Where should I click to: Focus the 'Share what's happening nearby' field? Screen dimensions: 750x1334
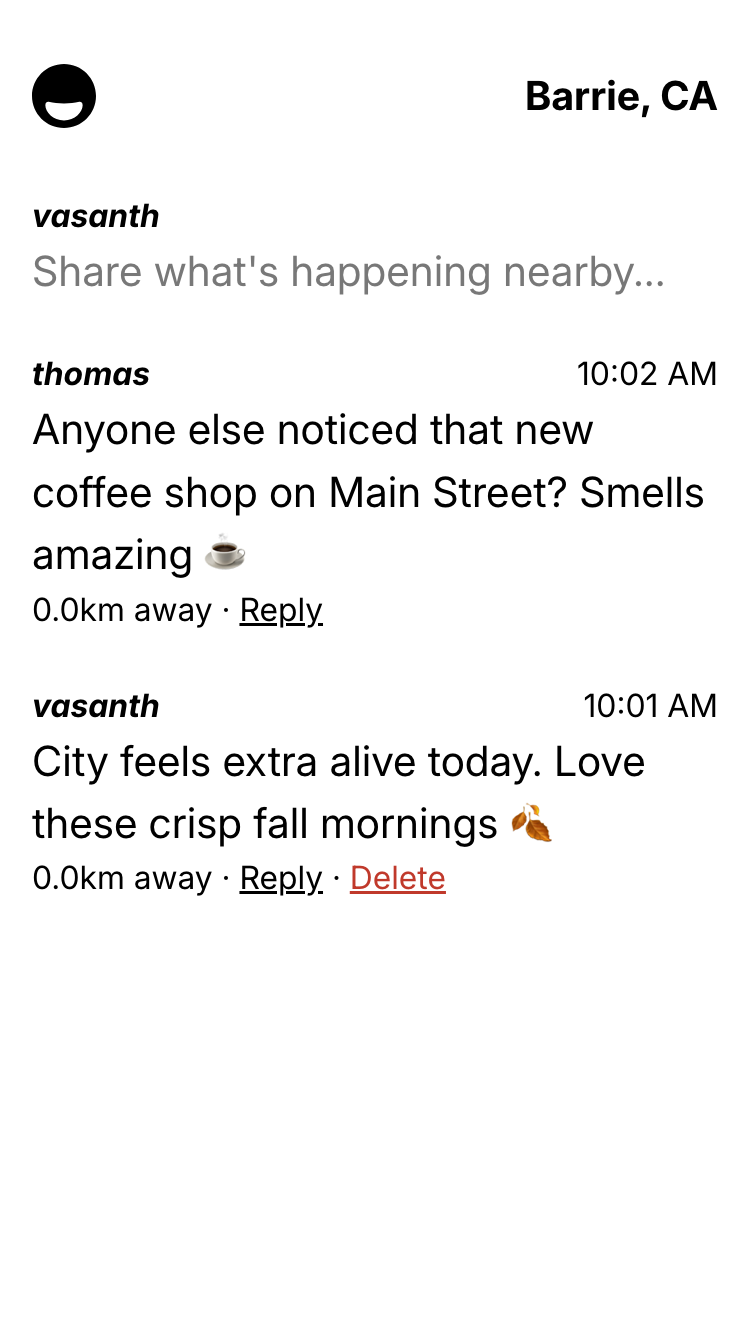pos(348,271)
